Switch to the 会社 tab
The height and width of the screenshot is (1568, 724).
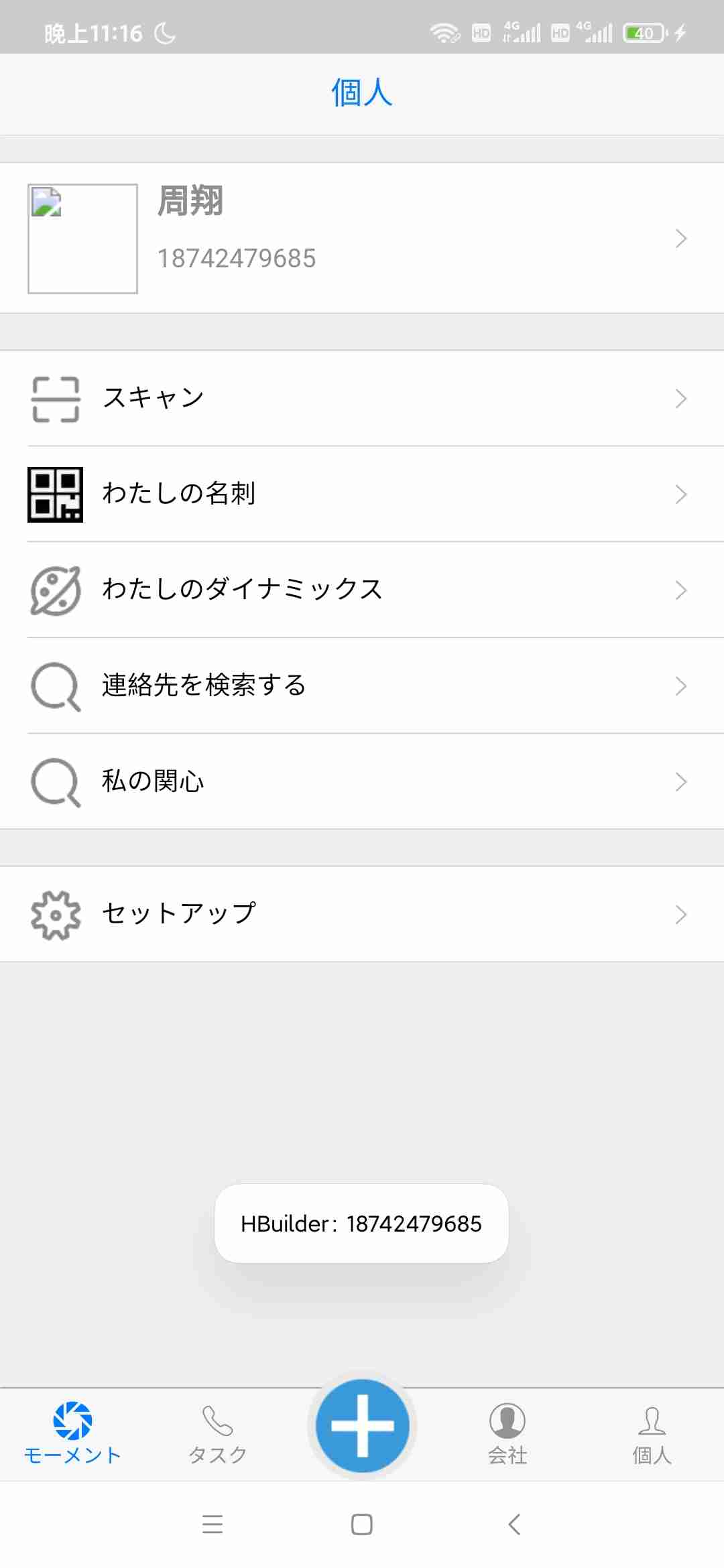[507, 1434]
